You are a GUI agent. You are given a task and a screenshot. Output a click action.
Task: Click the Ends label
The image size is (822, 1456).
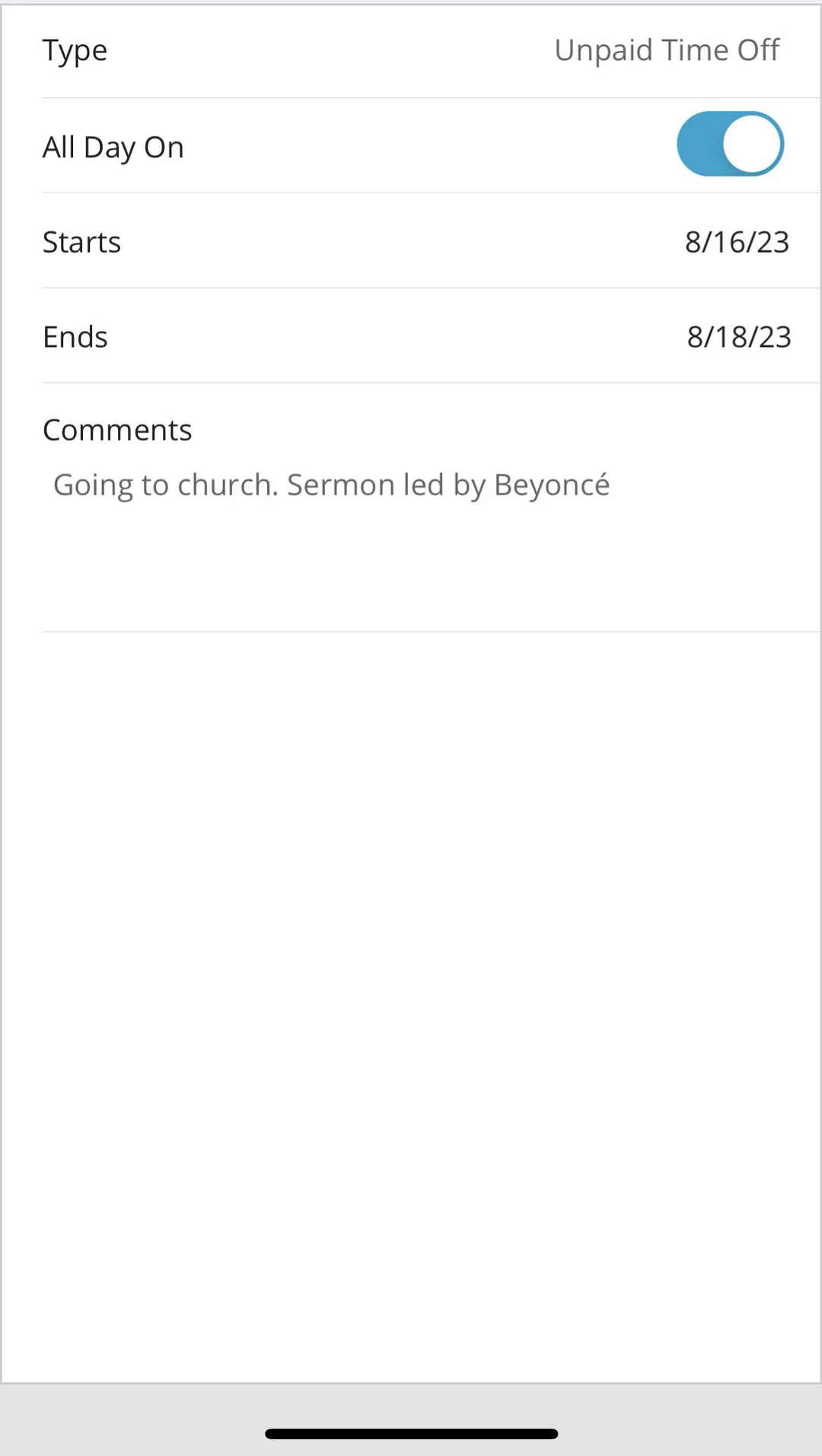click(75, 336)
